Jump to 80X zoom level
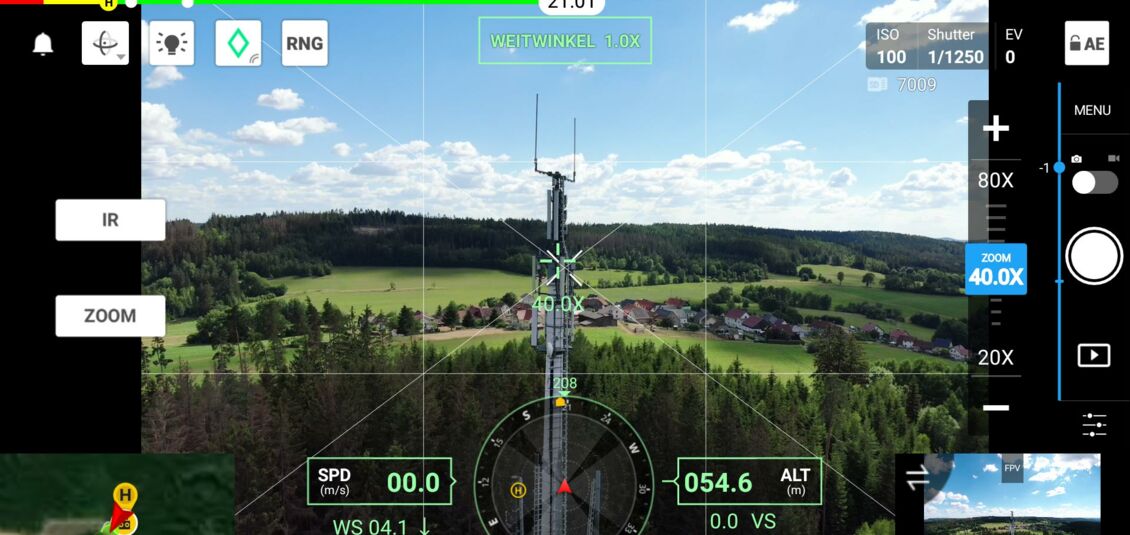 (995, 181)
